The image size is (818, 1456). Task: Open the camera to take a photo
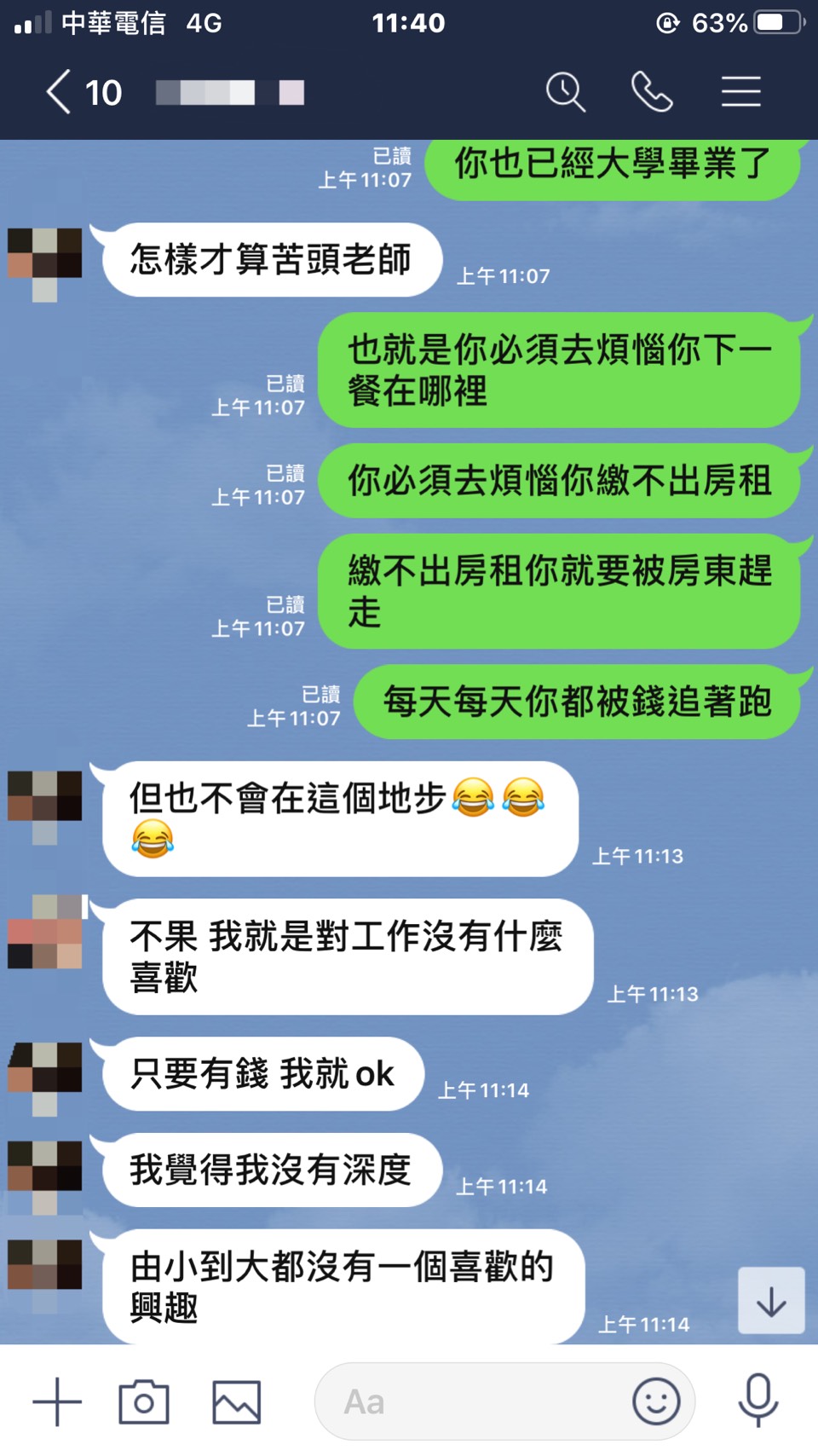tap(144, 1401)
